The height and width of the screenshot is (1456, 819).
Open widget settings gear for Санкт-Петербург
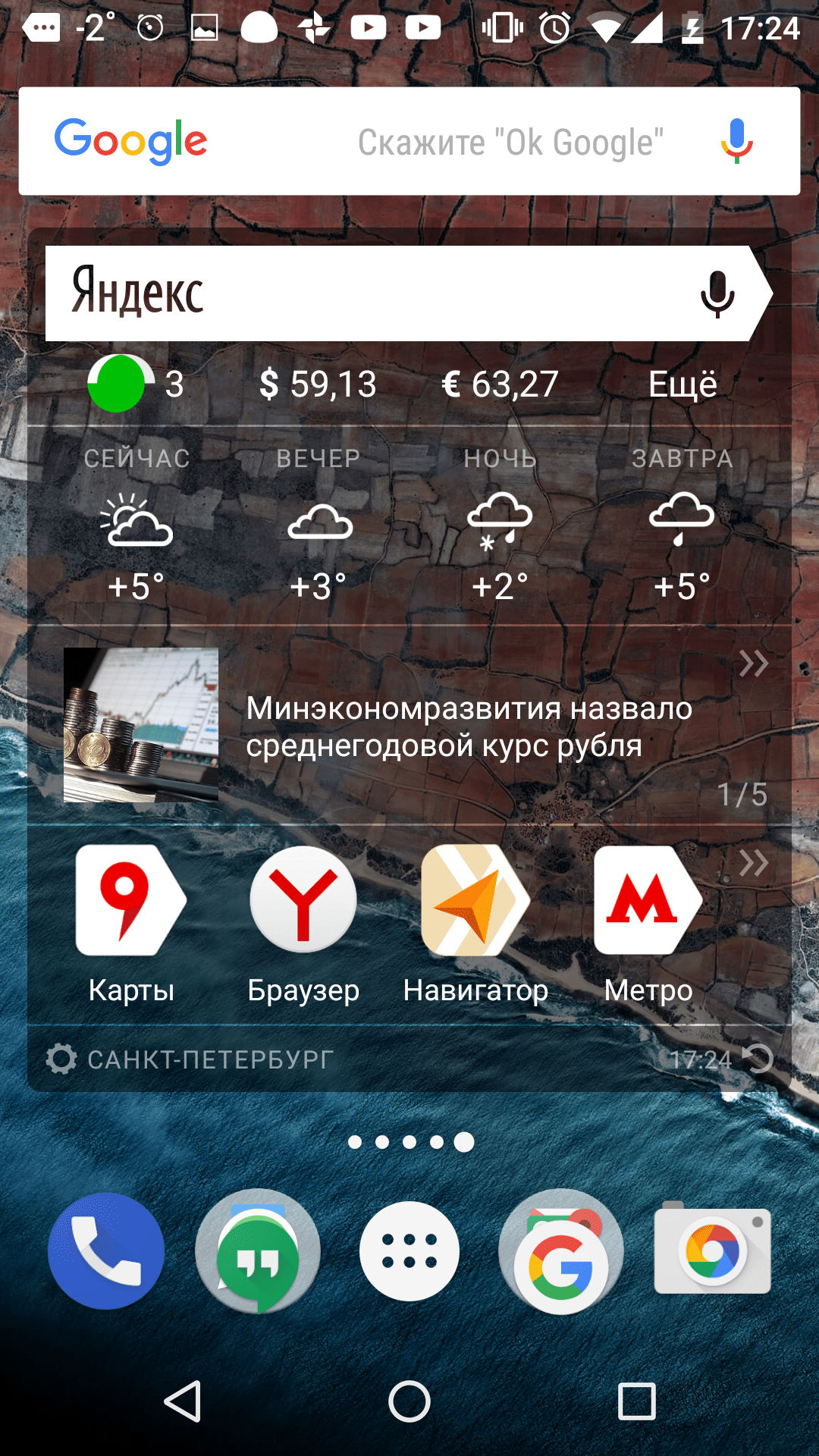click(x=61, y=1059)
